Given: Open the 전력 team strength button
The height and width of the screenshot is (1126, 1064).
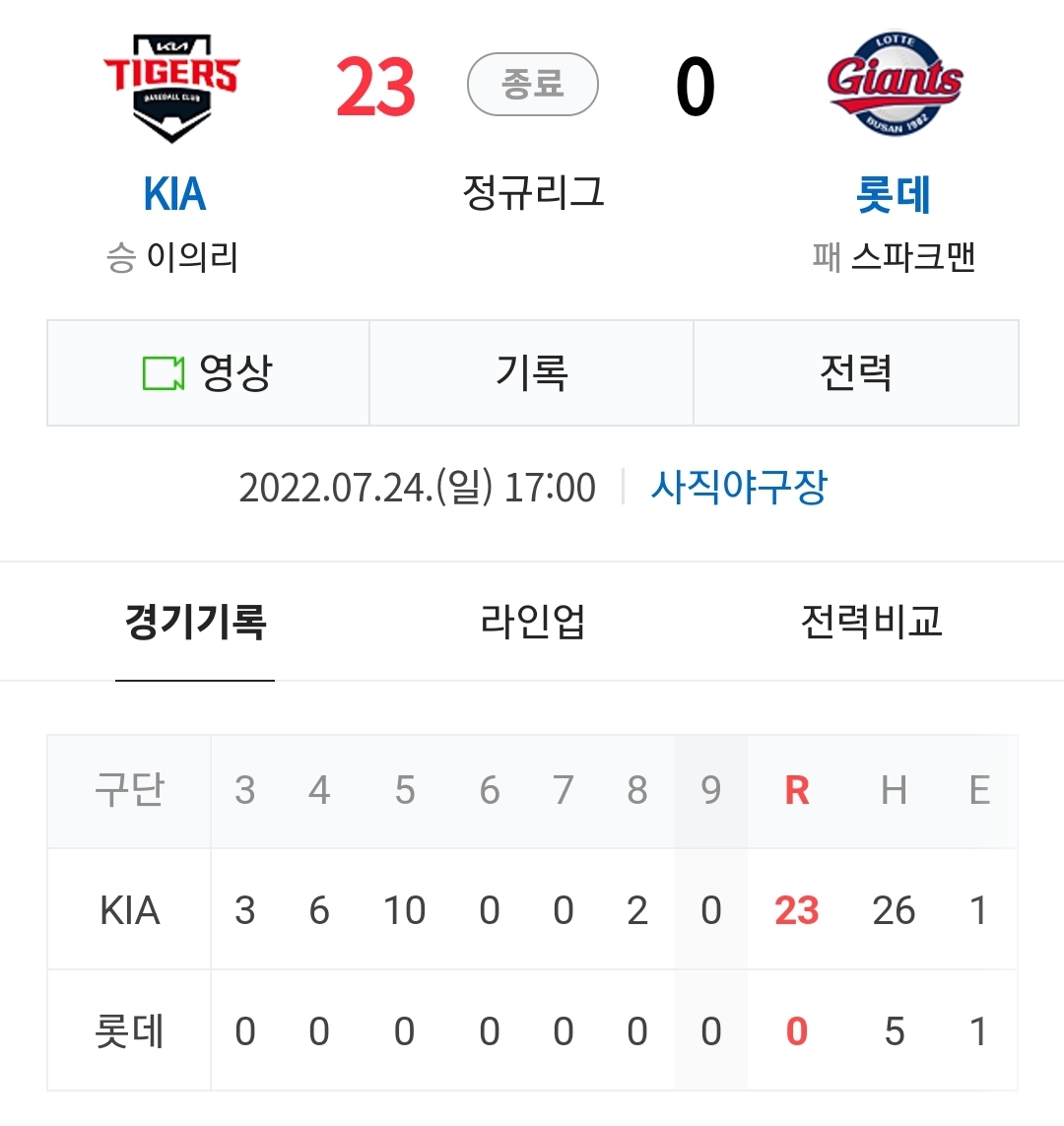Looking at the screenshot, I should 855,372.
